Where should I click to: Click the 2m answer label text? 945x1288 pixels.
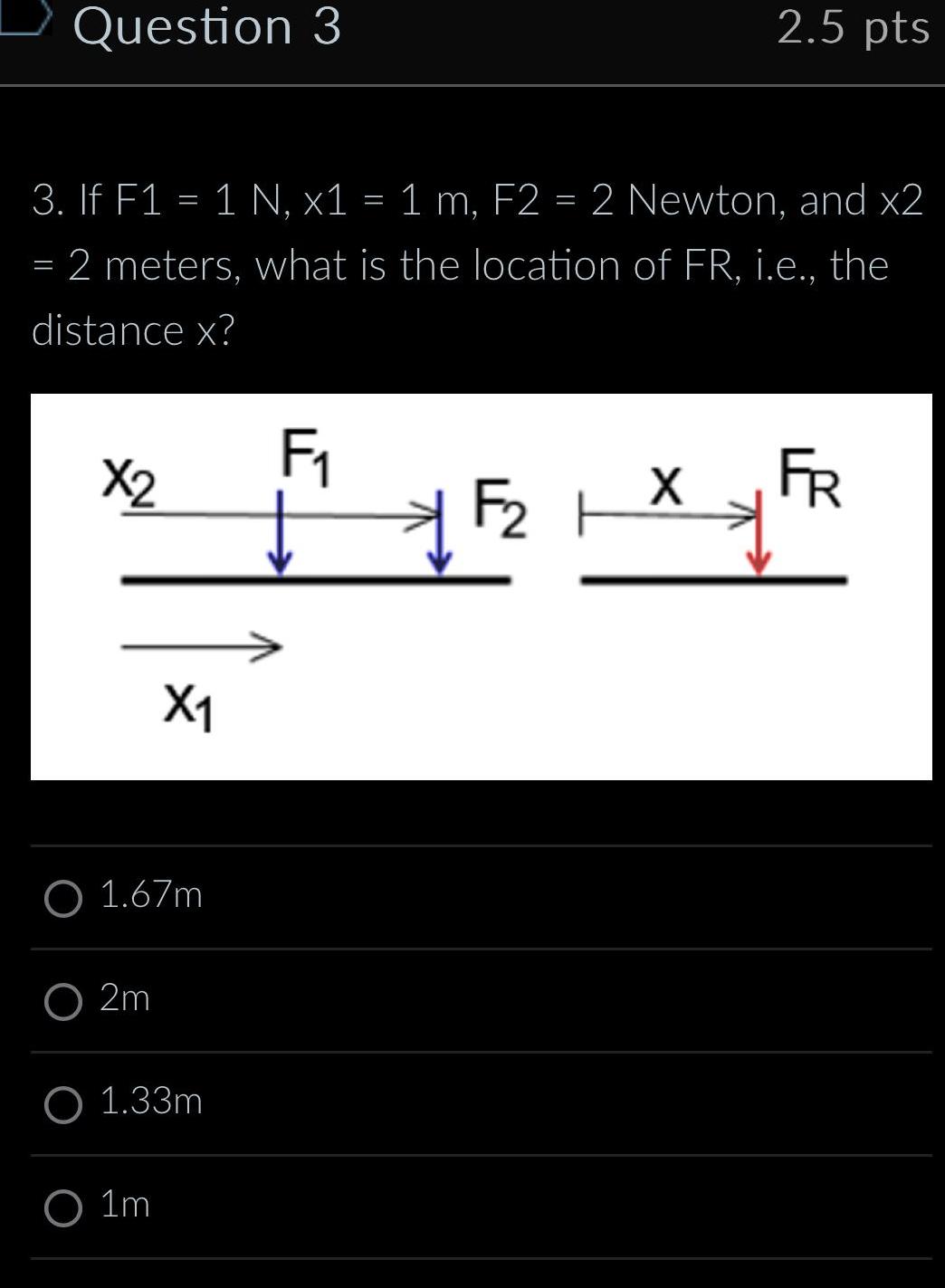[124, 1000]
